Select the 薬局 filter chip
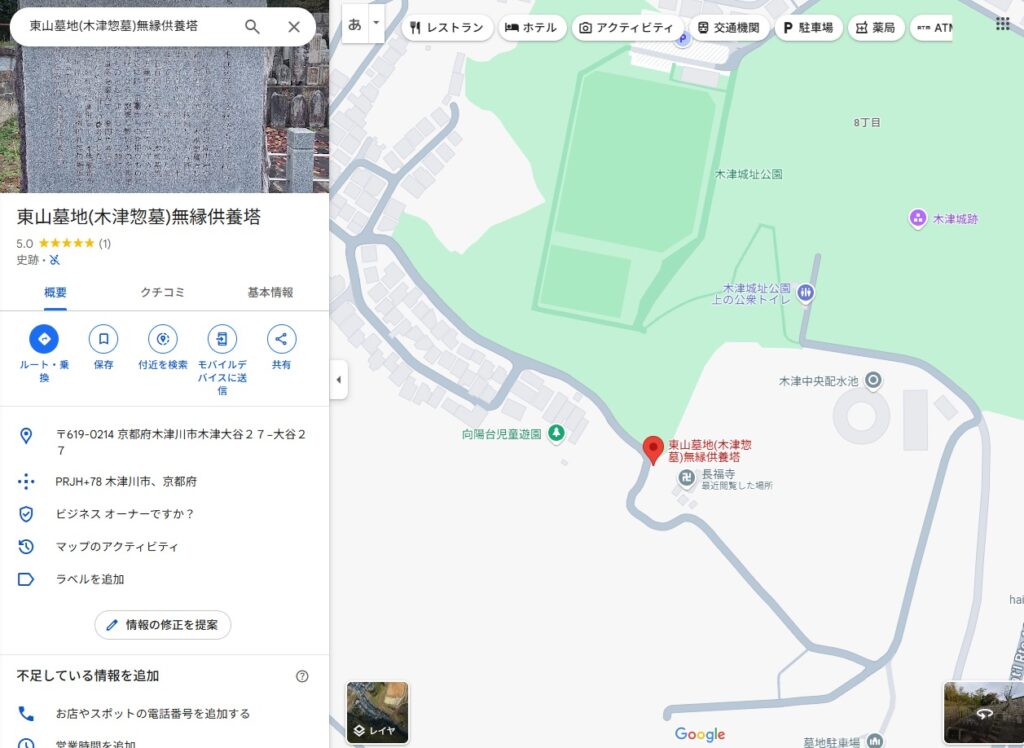This screenshot has width=1024, height=748. (x=876, y=28)
